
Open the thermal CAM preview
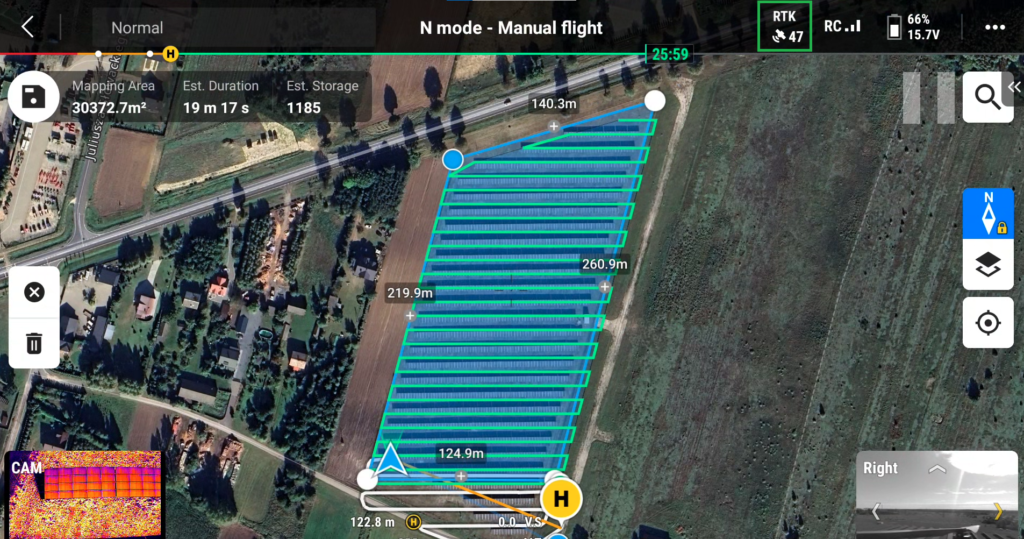[85, 495]
